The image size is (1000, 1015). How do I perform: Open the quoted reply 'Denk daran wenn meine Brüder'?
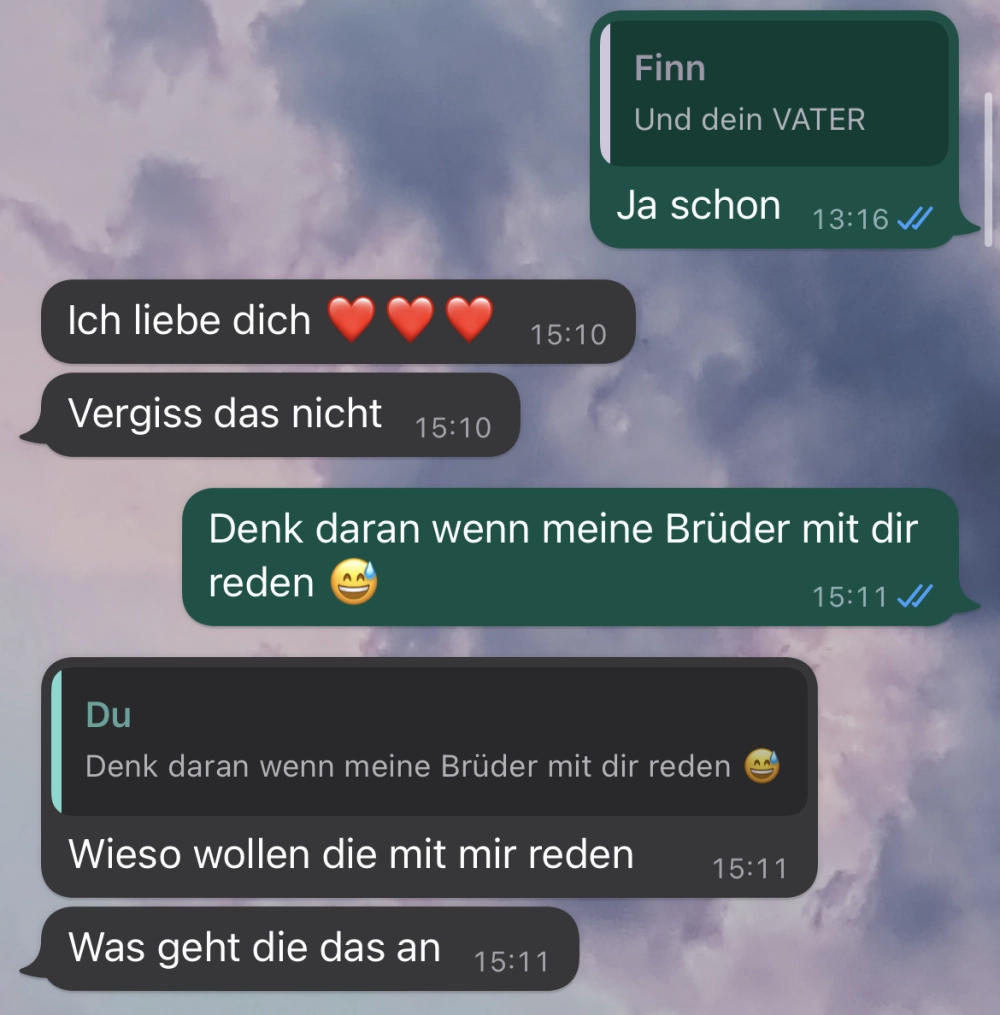(430, 741)
